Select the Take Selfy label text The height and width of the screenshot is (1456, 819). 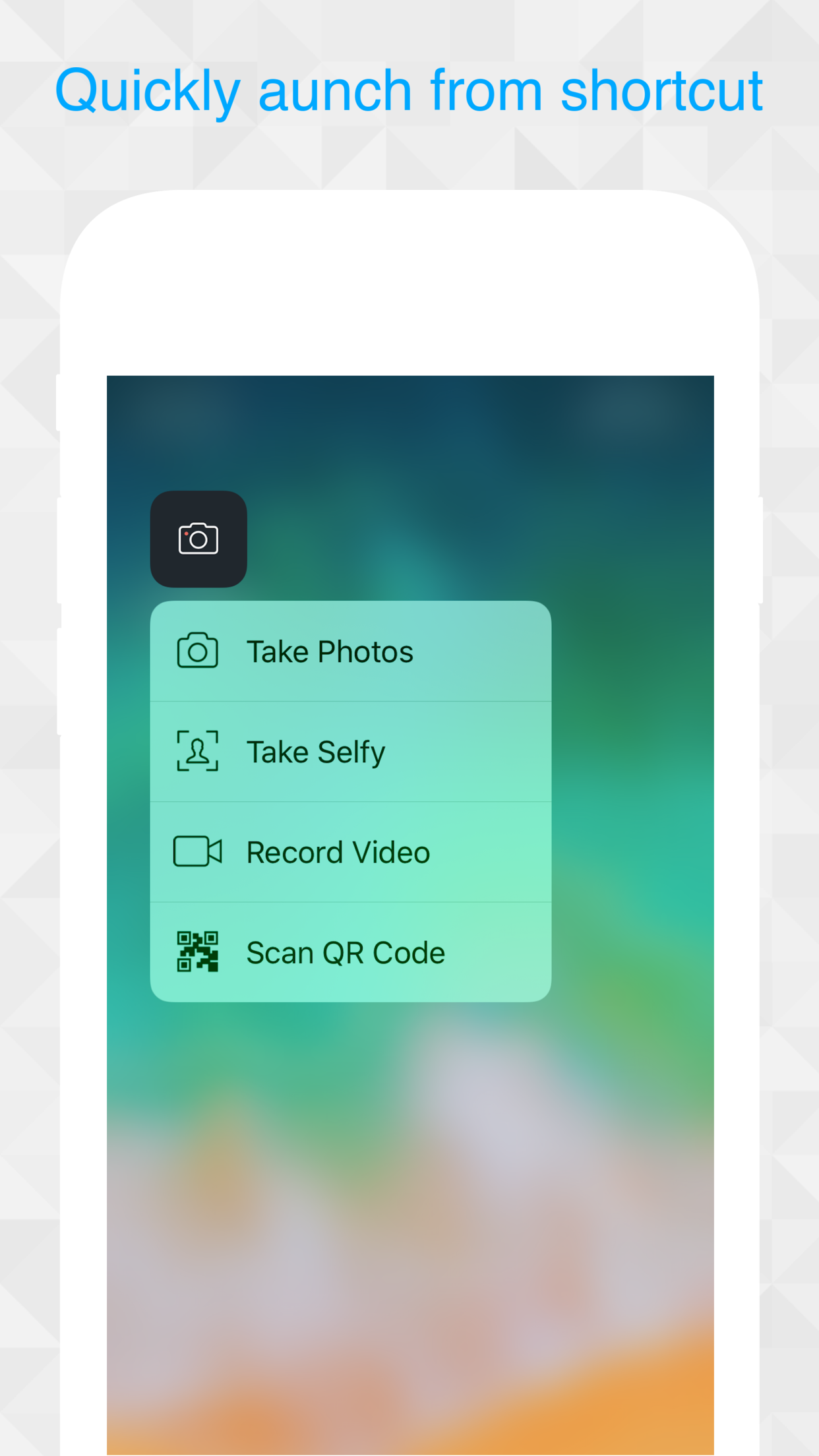(x=315, y=750)
